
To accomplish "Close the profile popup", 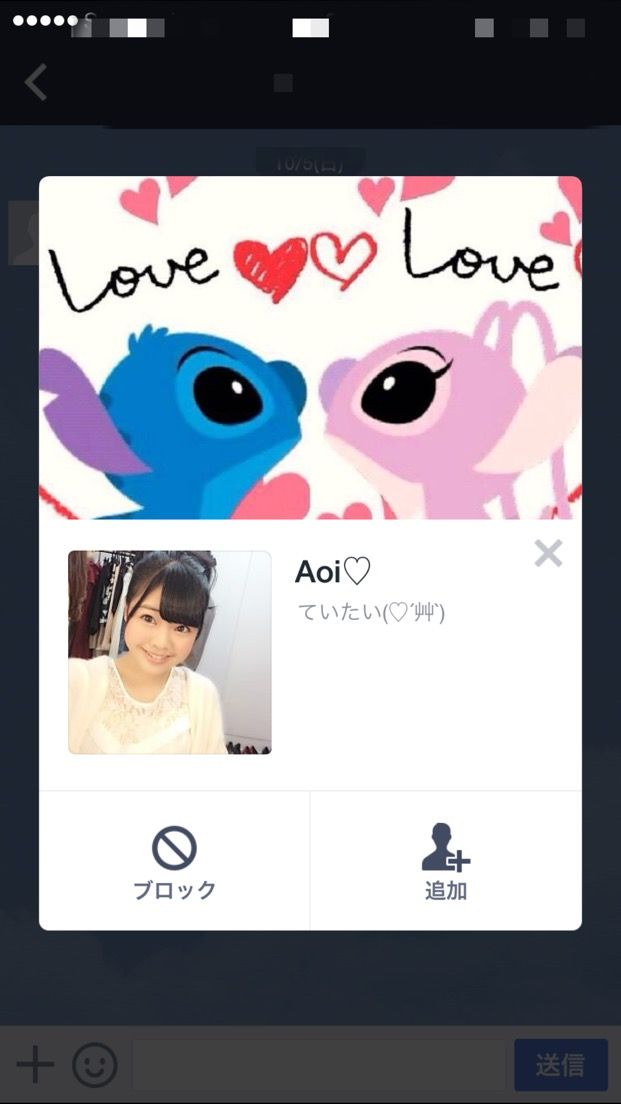I will coord(548,553).
